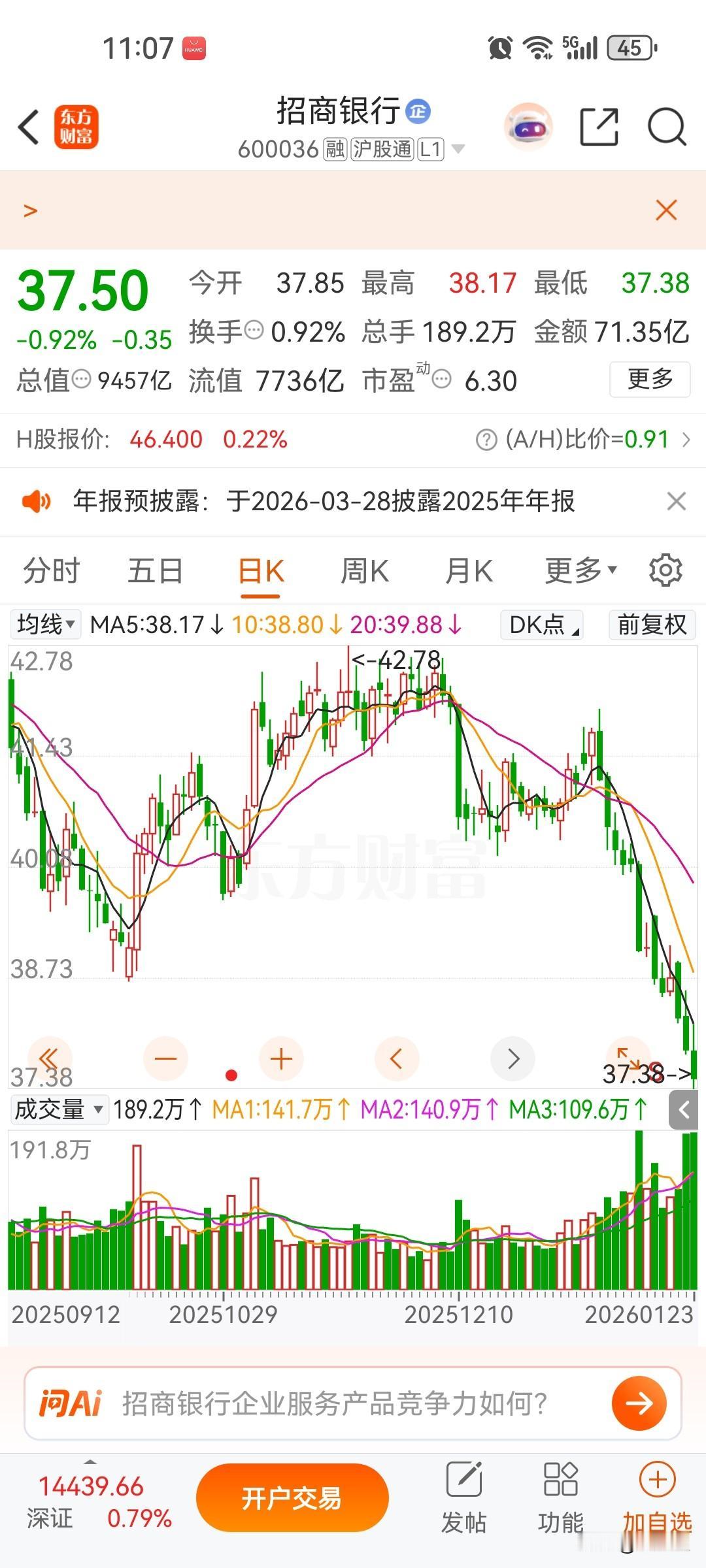Viewport: 706px width, 1568px height.
Task: Open chart settings via gear icon
Action: click(666, 570)
